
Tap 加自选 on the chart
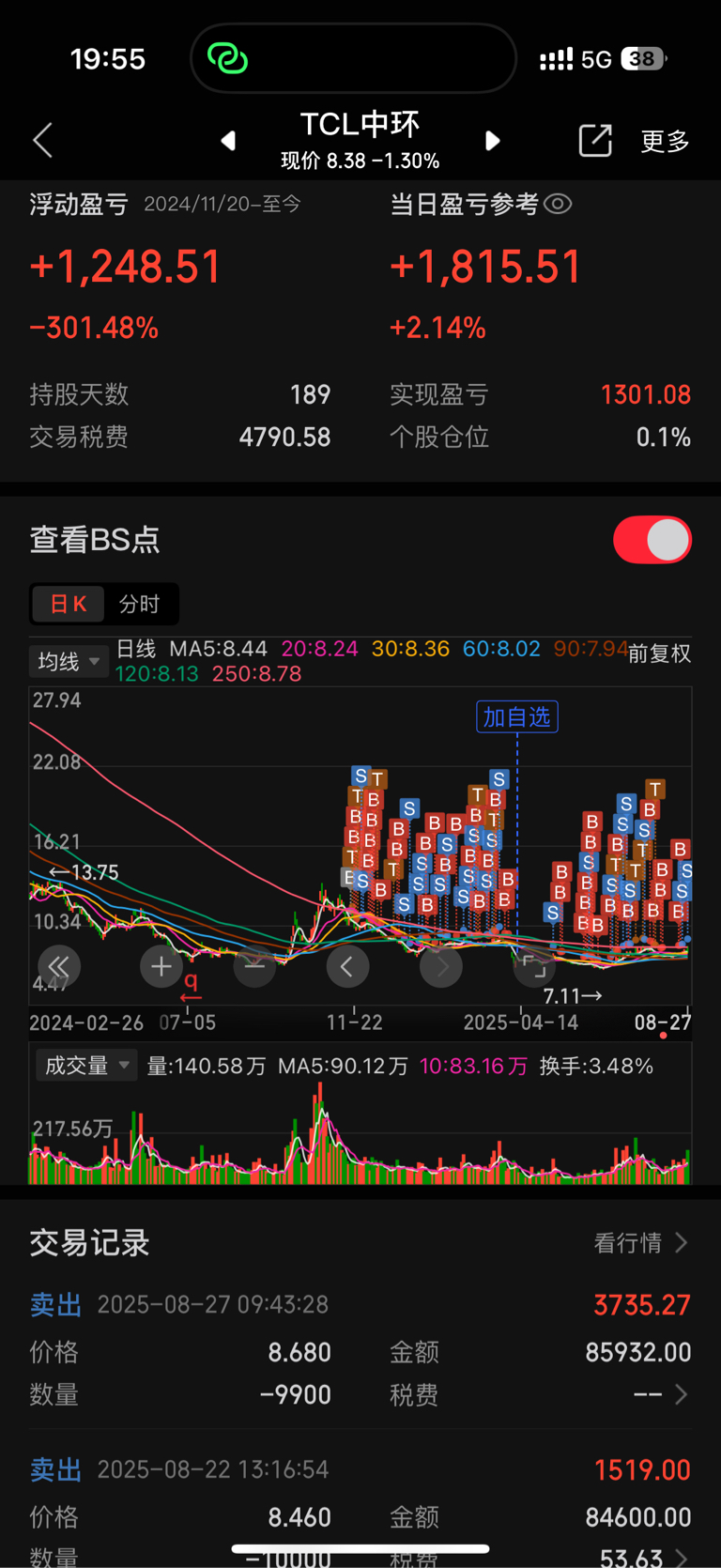tap(517, 717)
